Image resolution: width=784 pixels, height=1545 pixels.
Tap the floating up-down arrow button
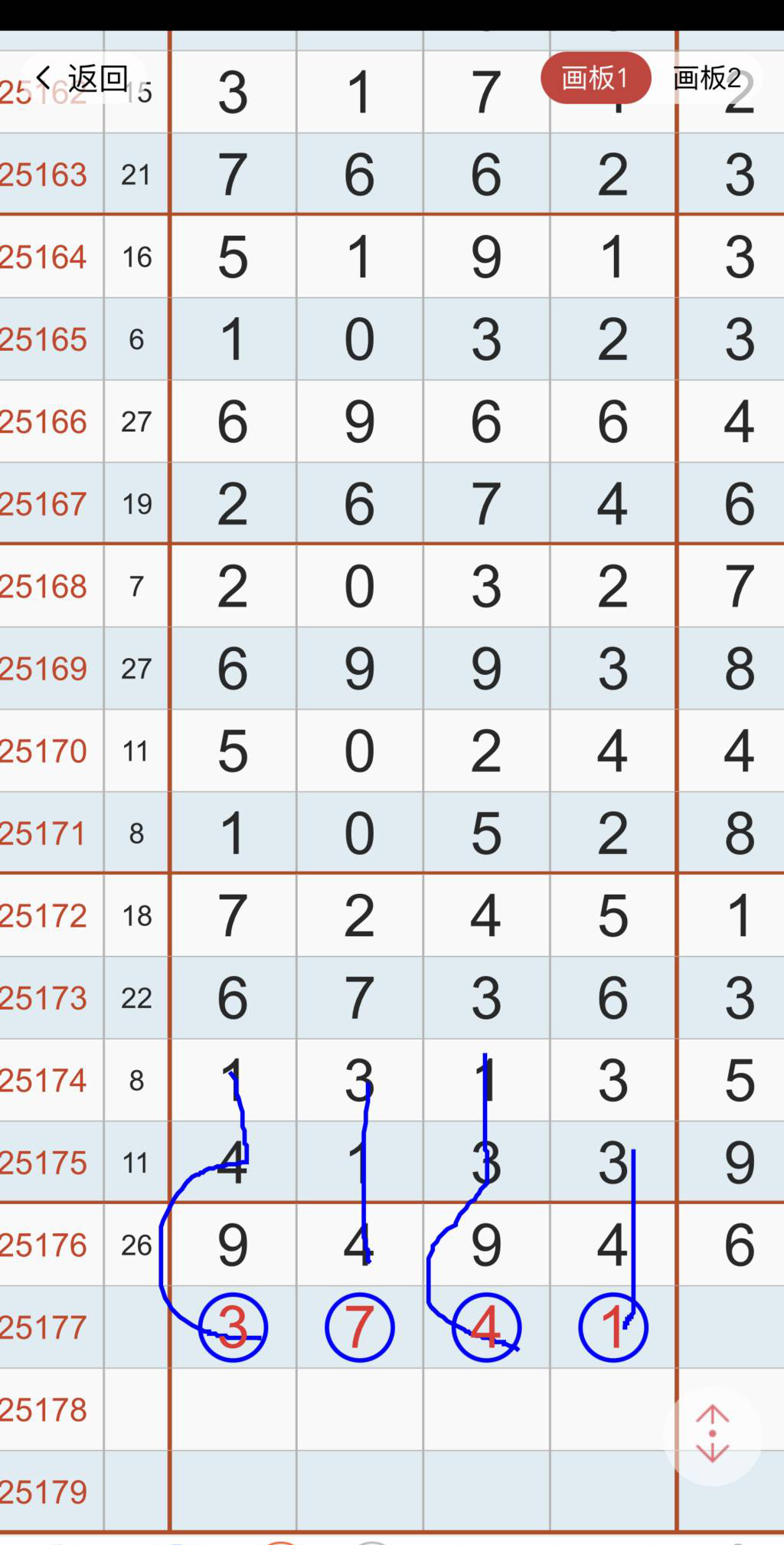[x=712, y=1433]
